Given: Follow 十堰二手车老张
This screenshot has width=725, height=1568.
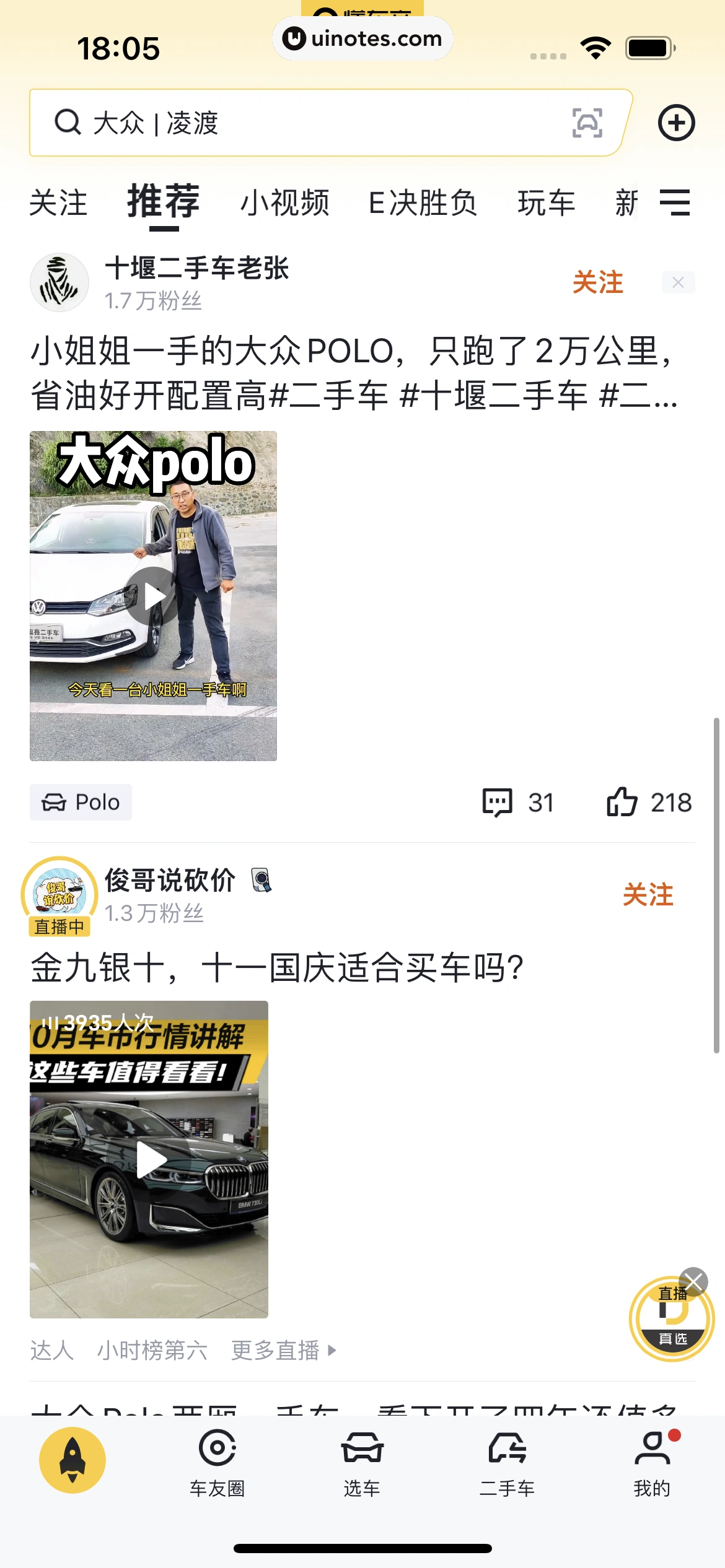Looking at the screenshot, I should (x=597, y=282).
